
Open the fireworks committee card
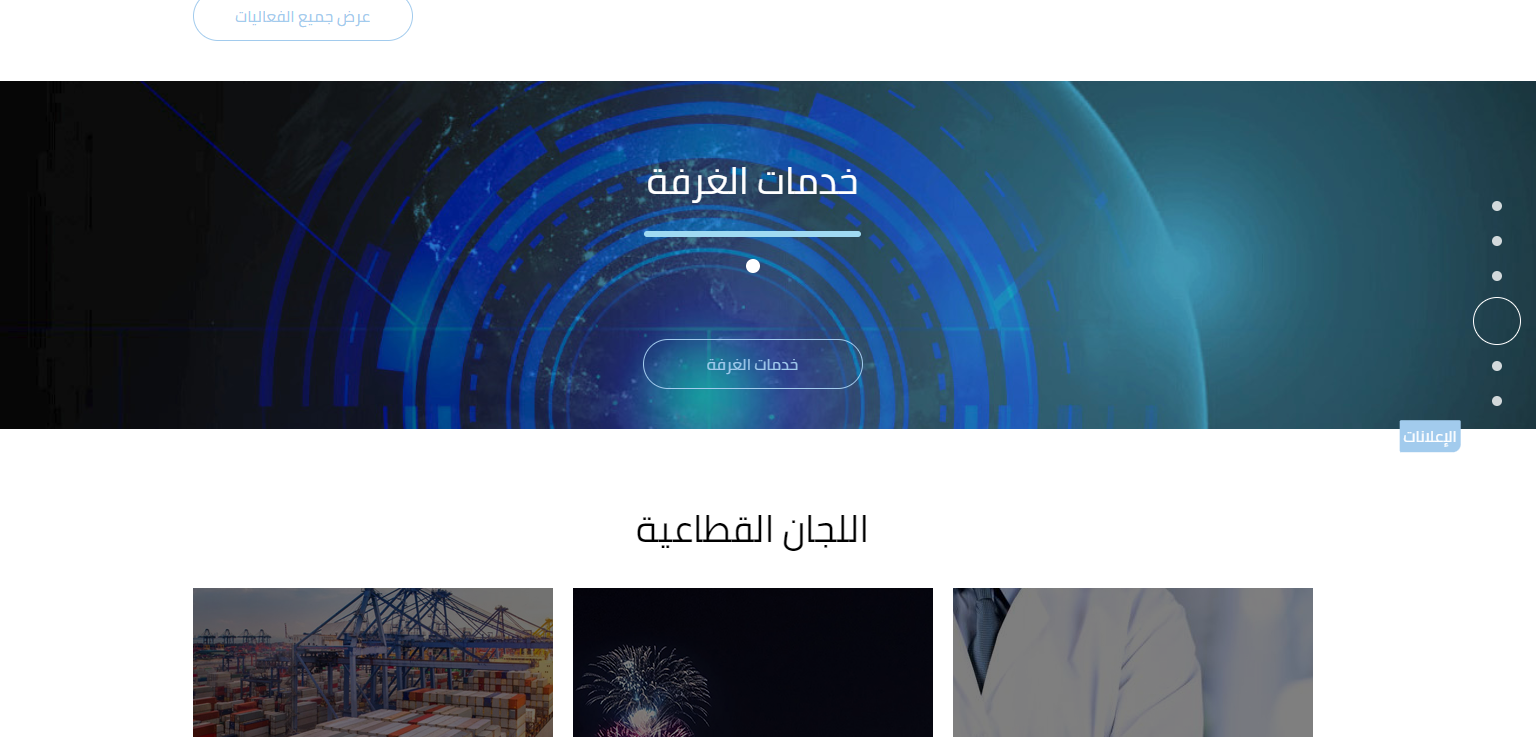753,662
